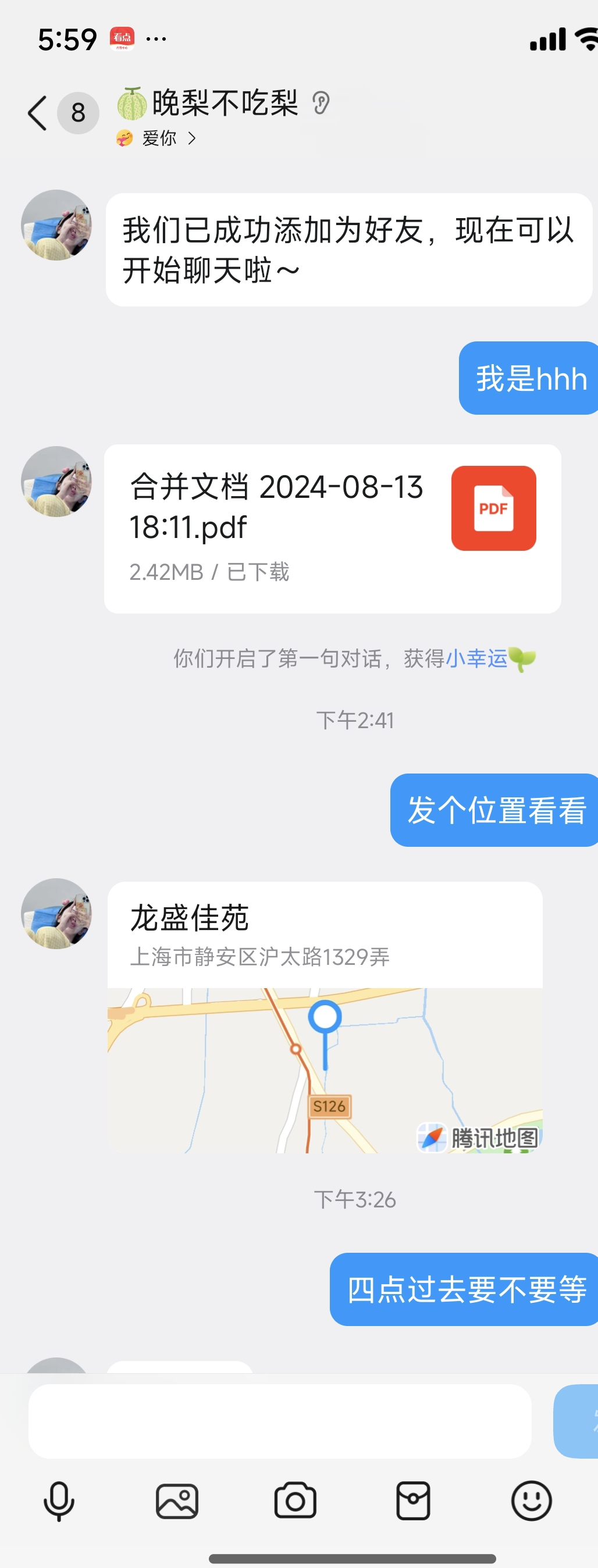Tap the 小幸运 link
This screenshot has height=1568, width=598.
coord(476,658)
